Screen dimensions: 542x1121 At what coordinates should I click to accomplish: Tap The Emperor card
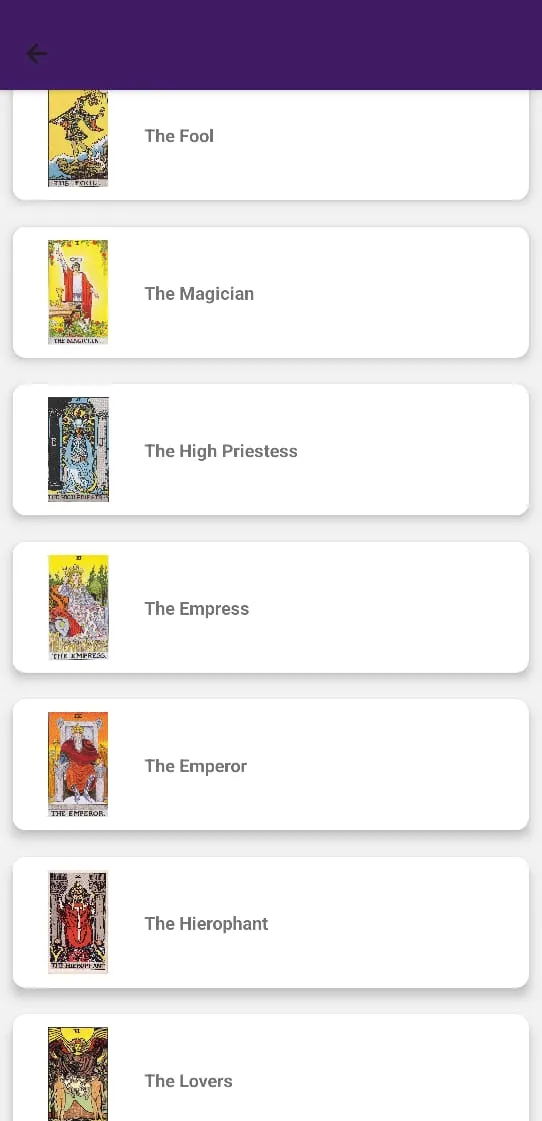pos(271,764)
